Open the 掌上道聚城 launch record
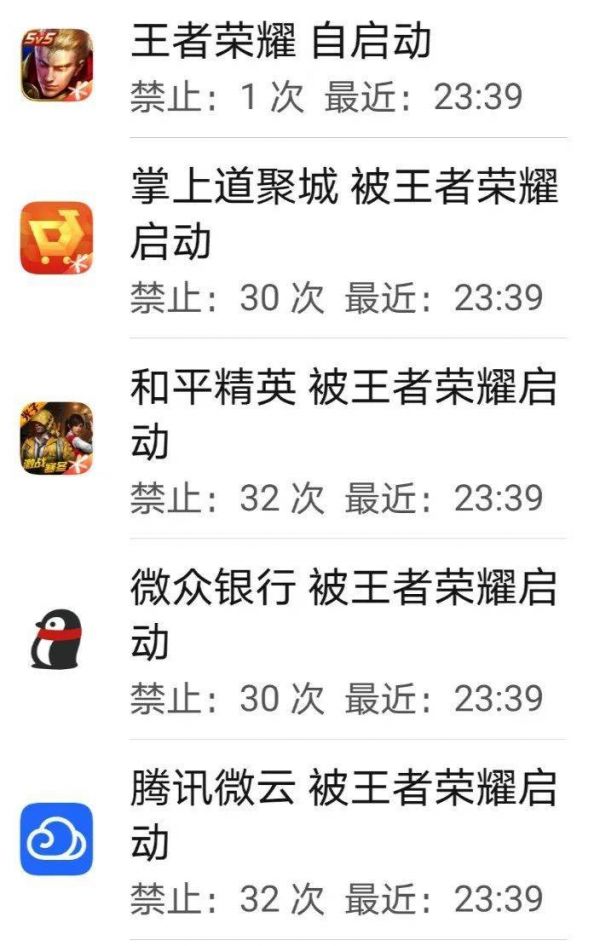600x946 pixels. tap(300, 240)
